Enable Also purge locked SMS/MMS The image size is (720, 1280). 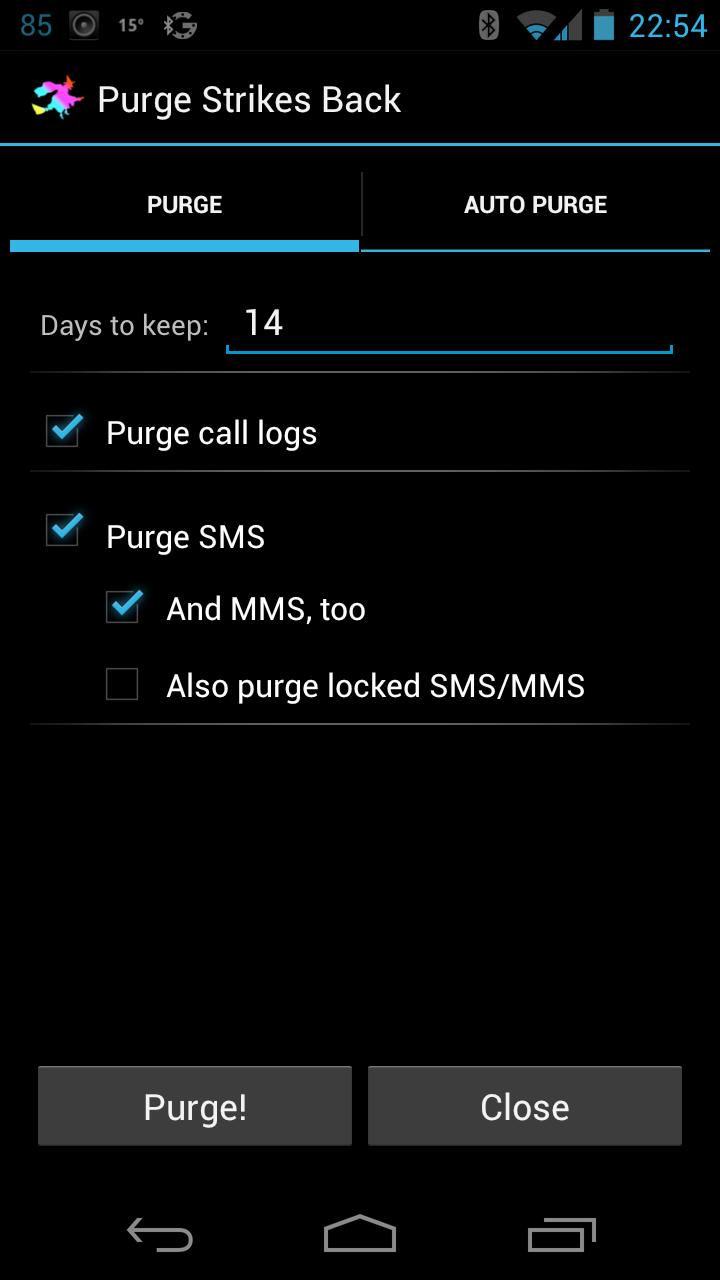(122, 684)
